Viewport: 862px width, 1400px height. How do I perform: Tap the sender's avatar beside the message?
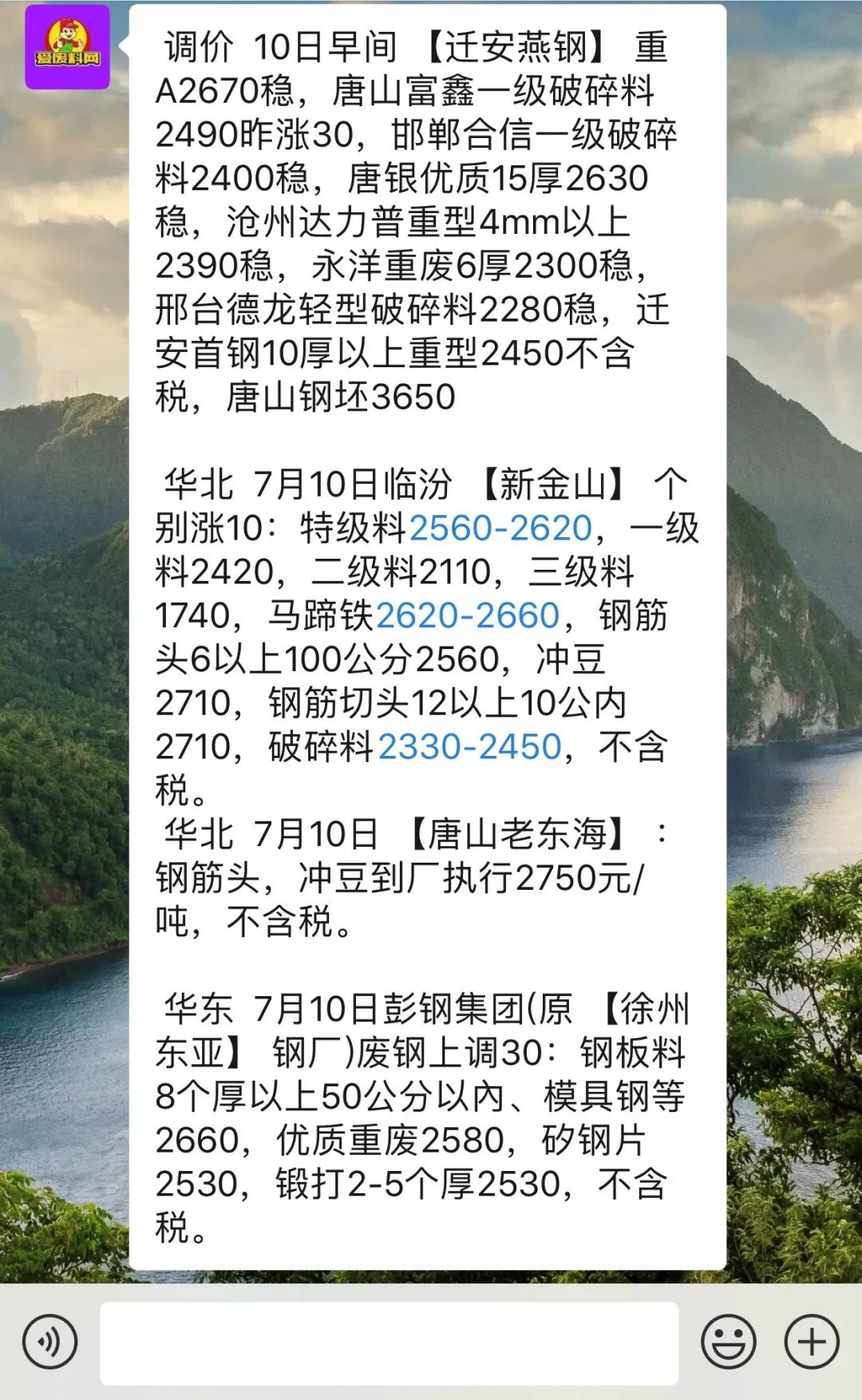(67, 46)
